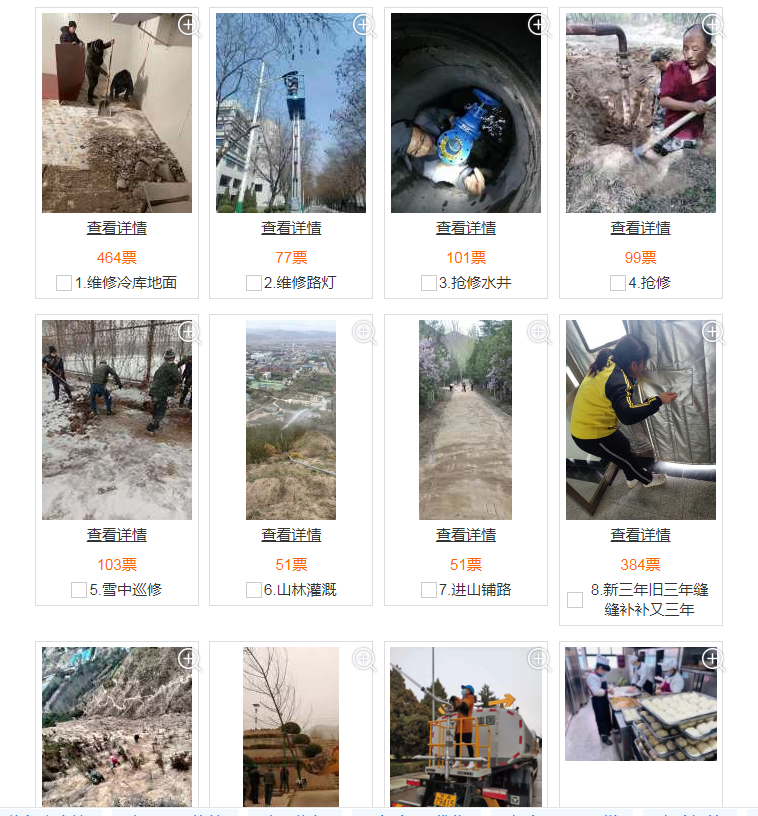
Task: Open 查看详情 for entry 8 缝缝补补
Action: tap(641, 535)
